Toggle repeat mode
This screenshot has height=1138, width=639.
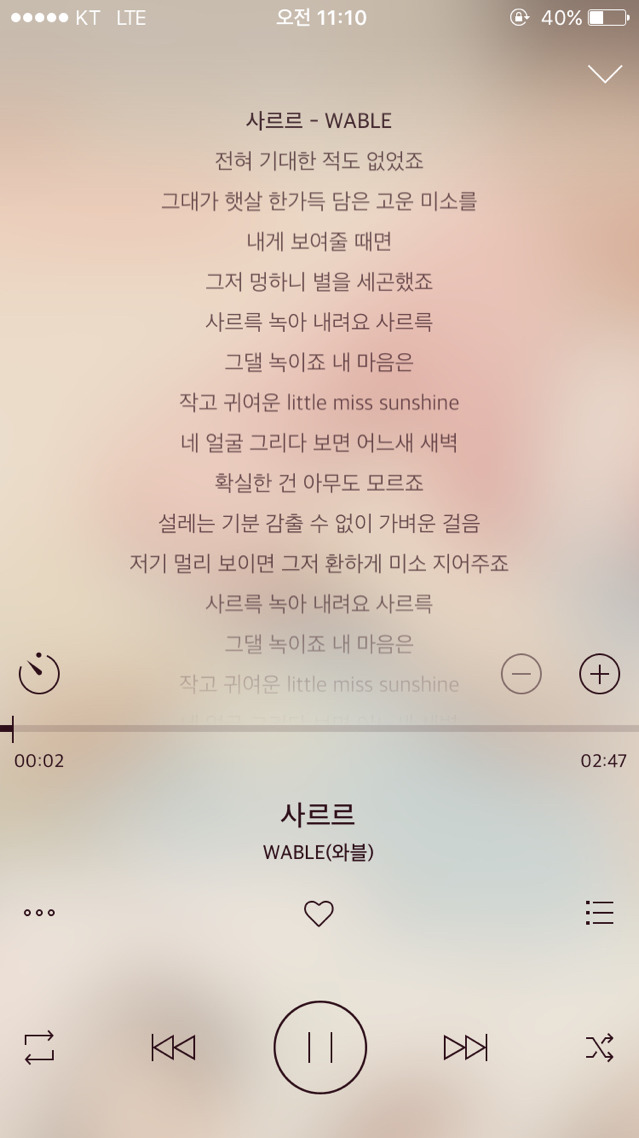(39, 1047)
